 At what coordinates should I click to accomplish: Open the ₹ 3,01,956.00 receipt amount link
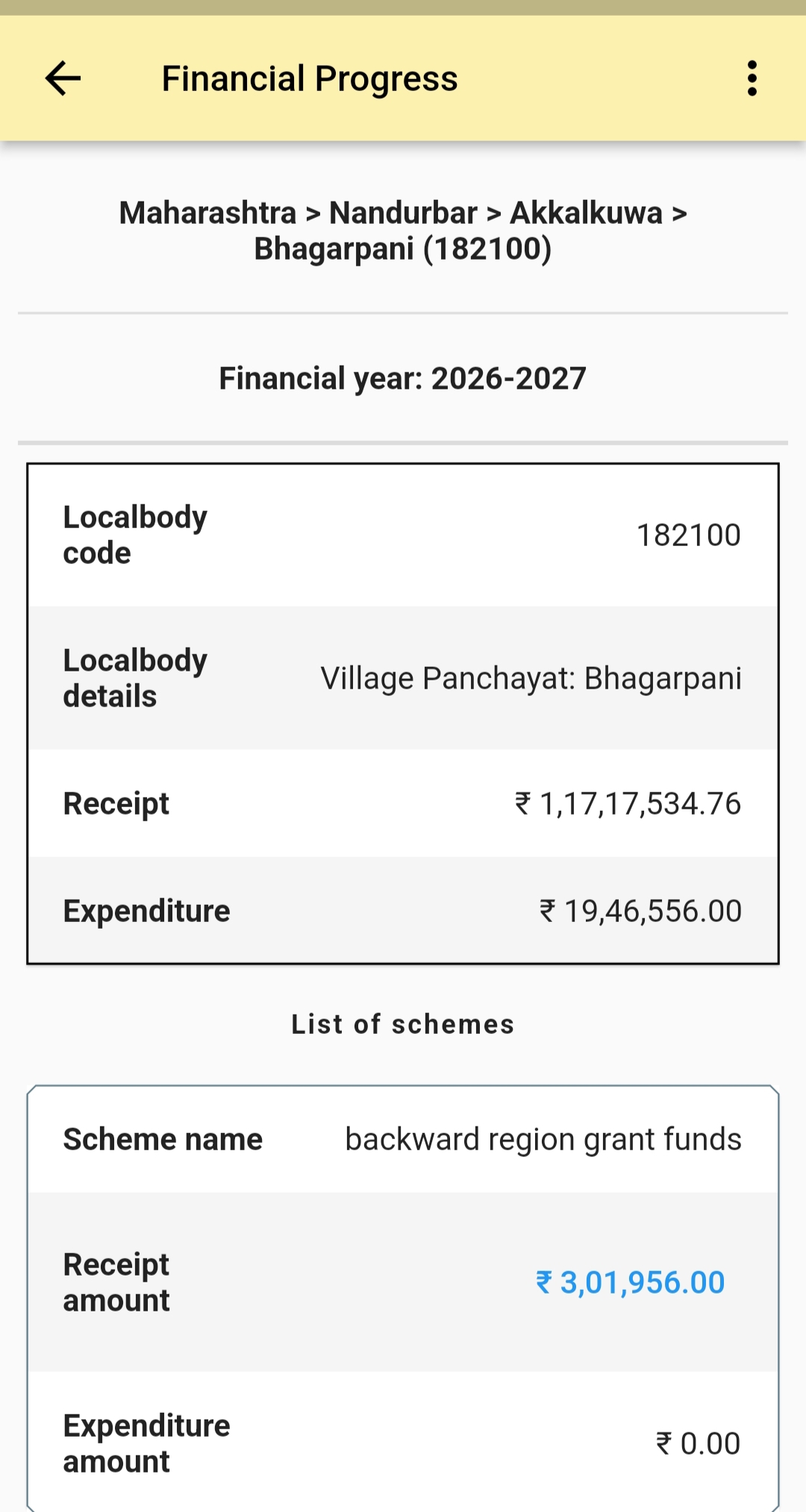pyautogui.click(x=631, y=1282)
